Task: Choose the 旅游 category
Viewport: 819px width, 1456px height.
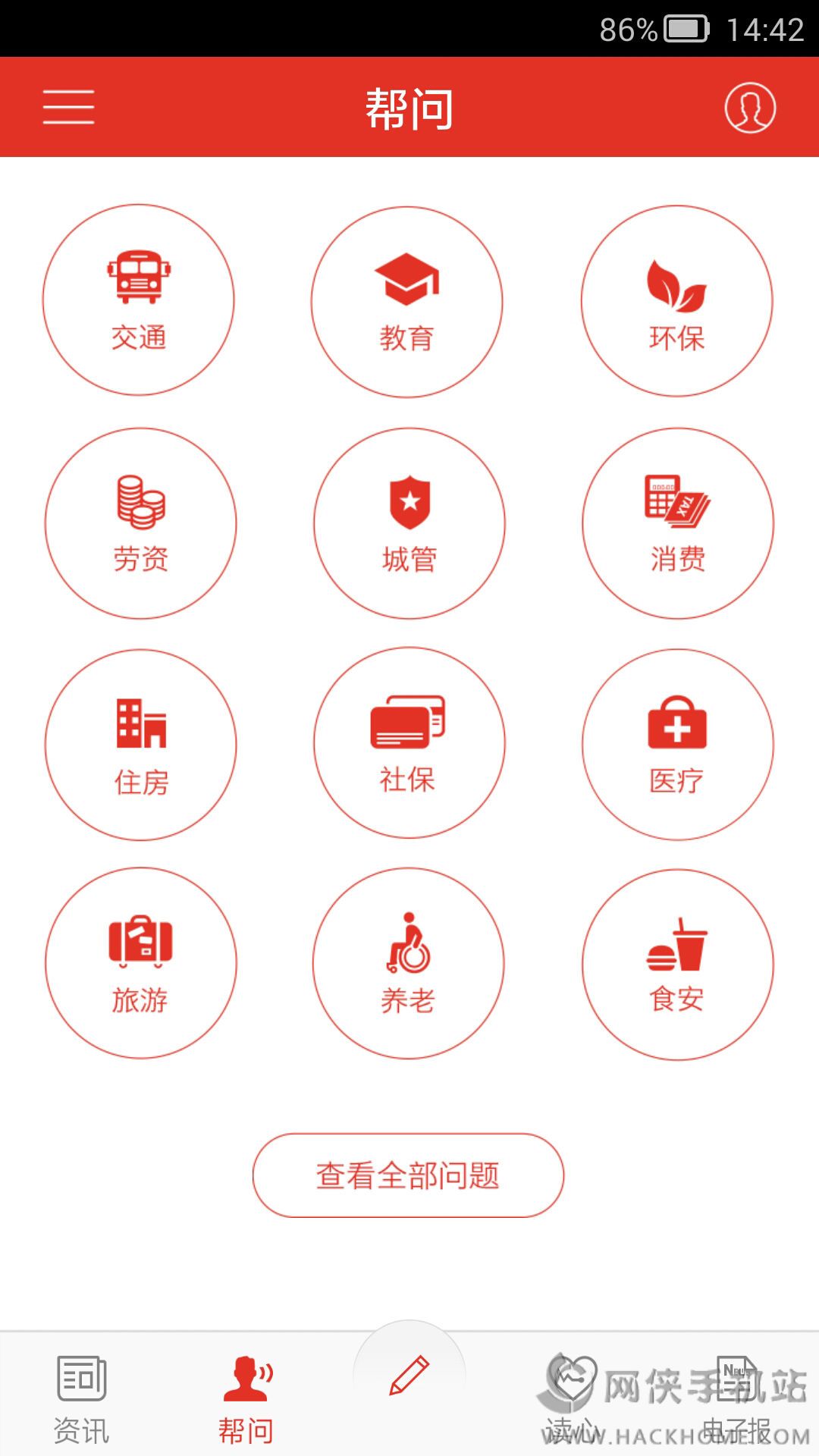Action: [x=140, y=963]
